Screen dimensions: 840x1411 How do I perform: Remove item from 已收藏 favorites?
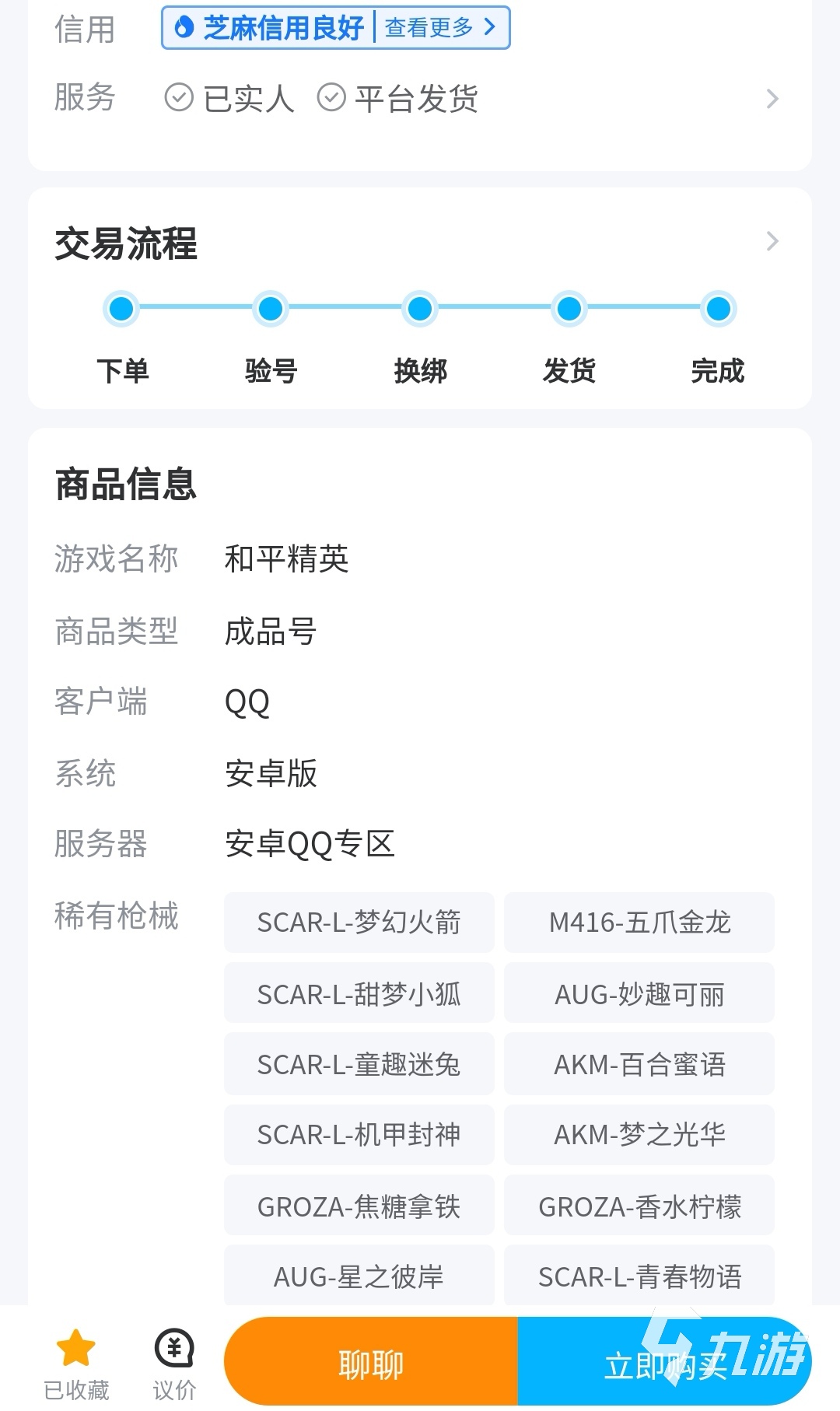76,1363
